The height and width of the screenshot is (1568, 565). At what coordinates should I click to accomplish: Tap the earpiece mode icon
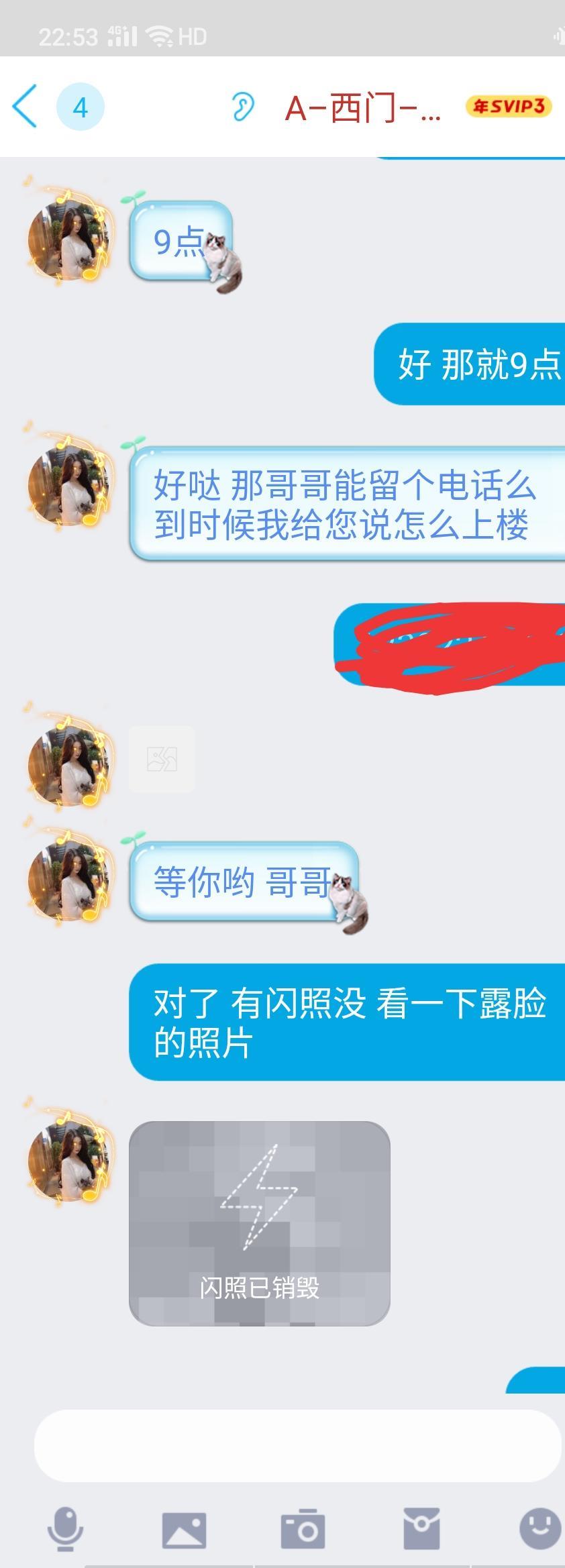(242, 107)
